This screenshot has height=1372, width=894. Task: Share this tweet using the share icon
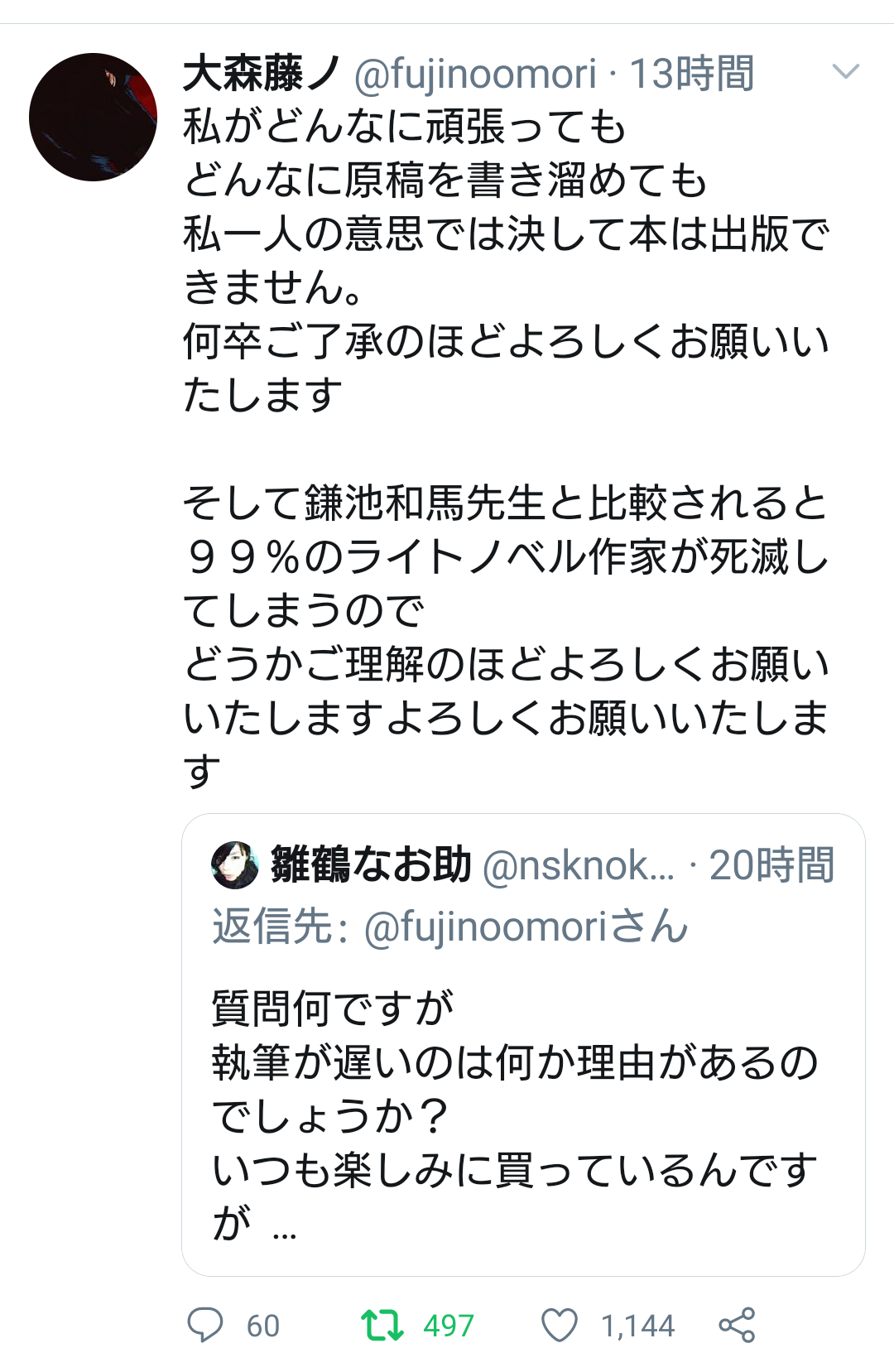pyautogui.click(x=737, y=1325)
